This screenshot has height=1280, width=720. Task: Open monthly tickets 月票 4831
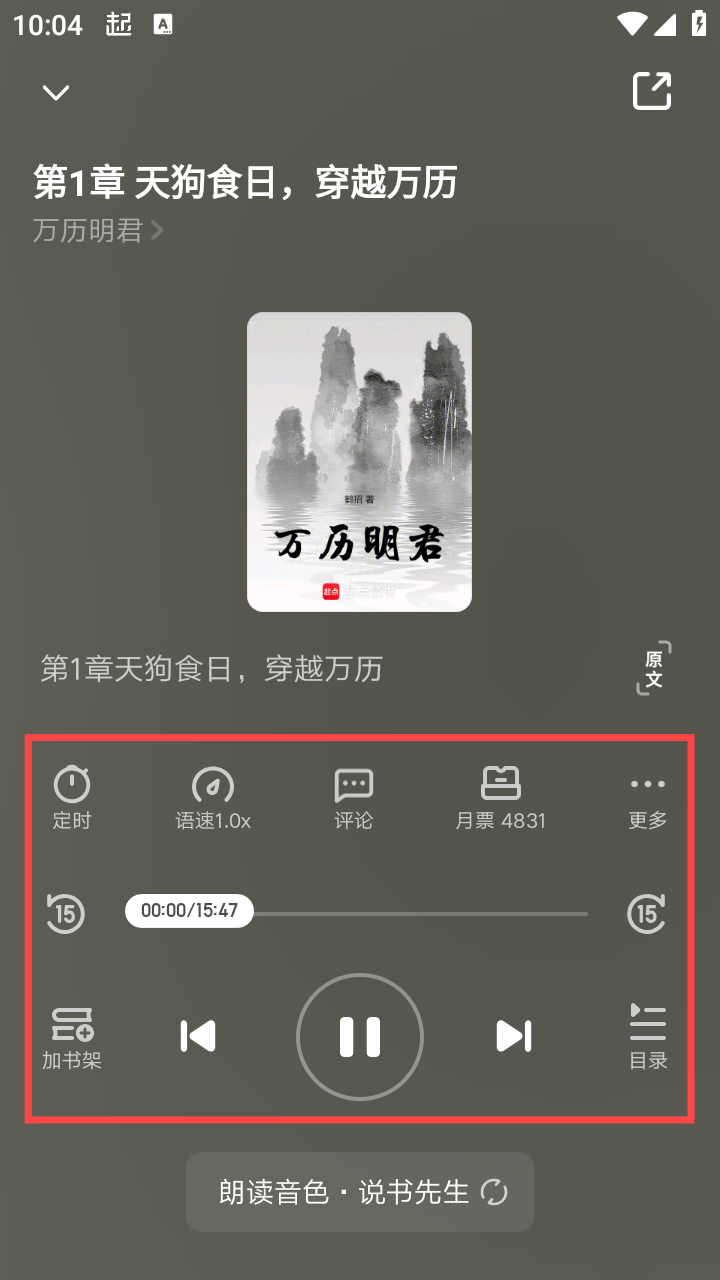click(x=501, y=797)
